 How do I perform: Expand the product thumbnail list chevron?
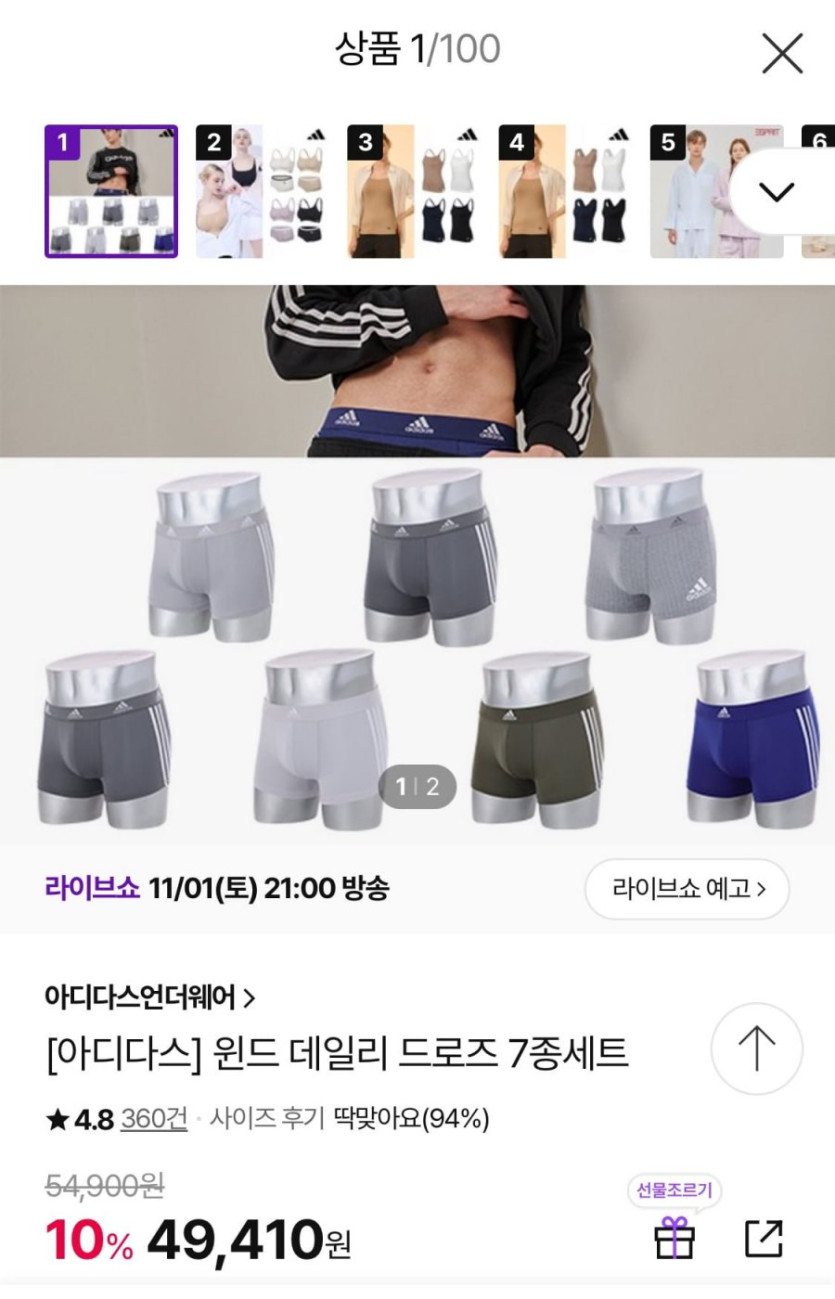(x=777, y=191)
